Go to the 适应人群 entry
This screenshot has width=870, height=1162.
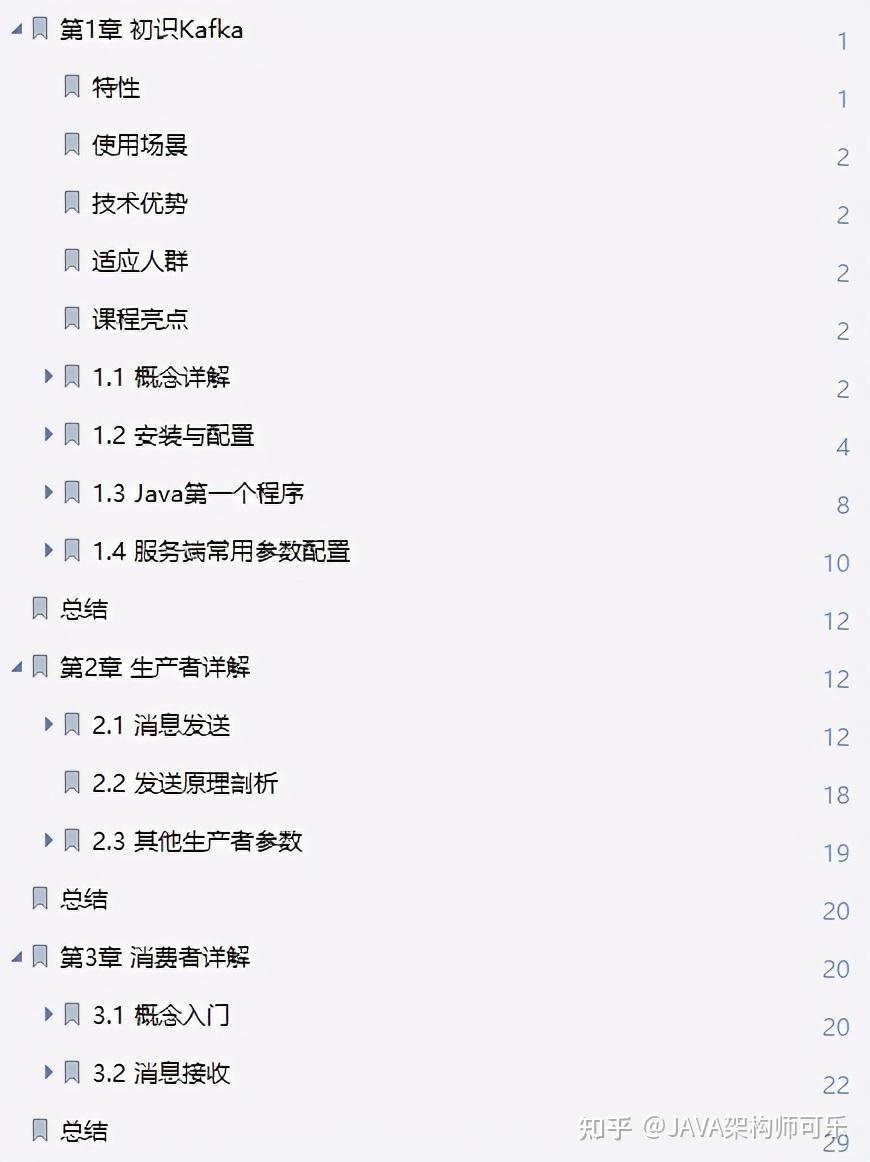(139, 261)
